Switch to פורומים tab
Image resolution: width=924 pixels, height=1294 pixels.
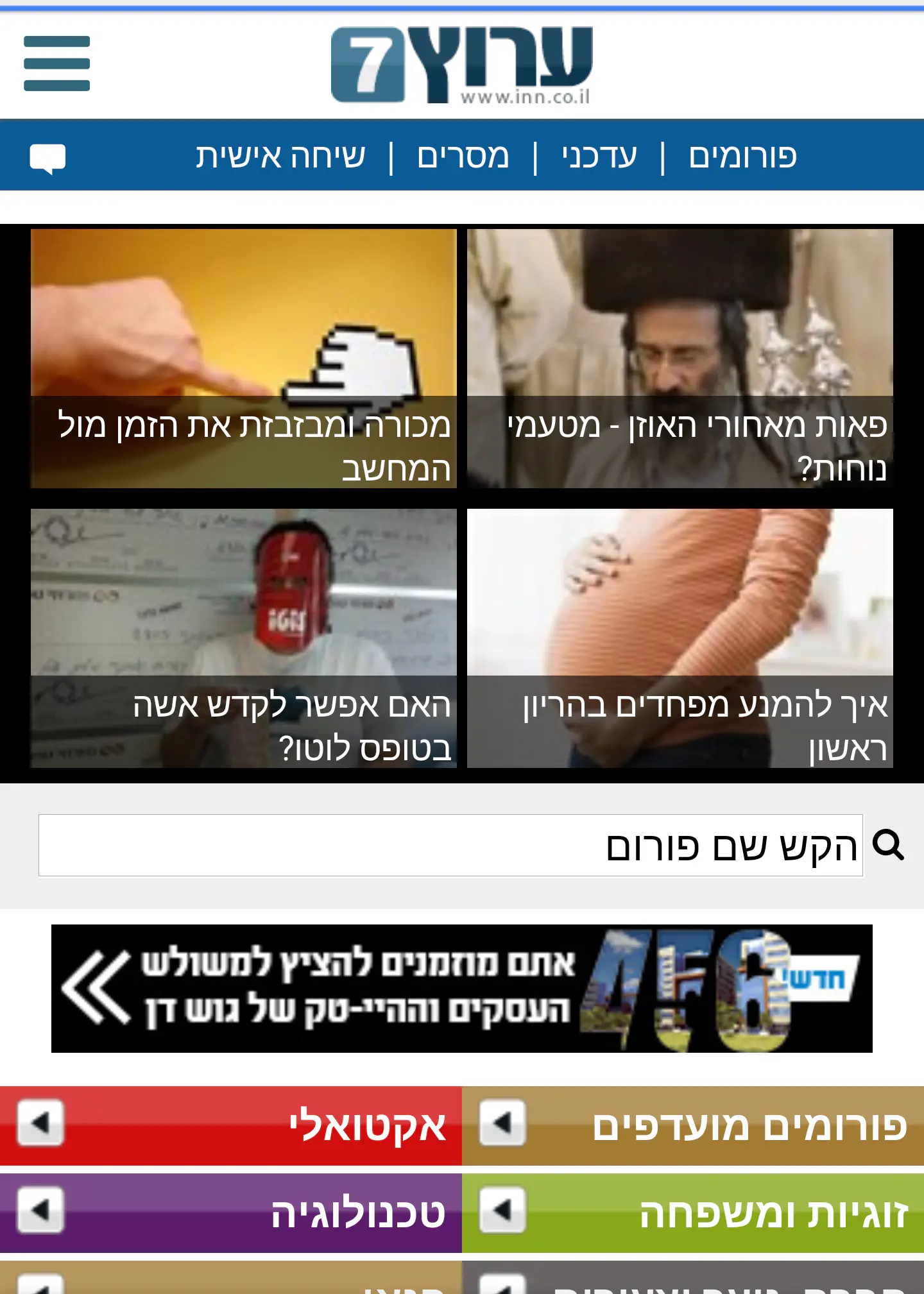742,157
